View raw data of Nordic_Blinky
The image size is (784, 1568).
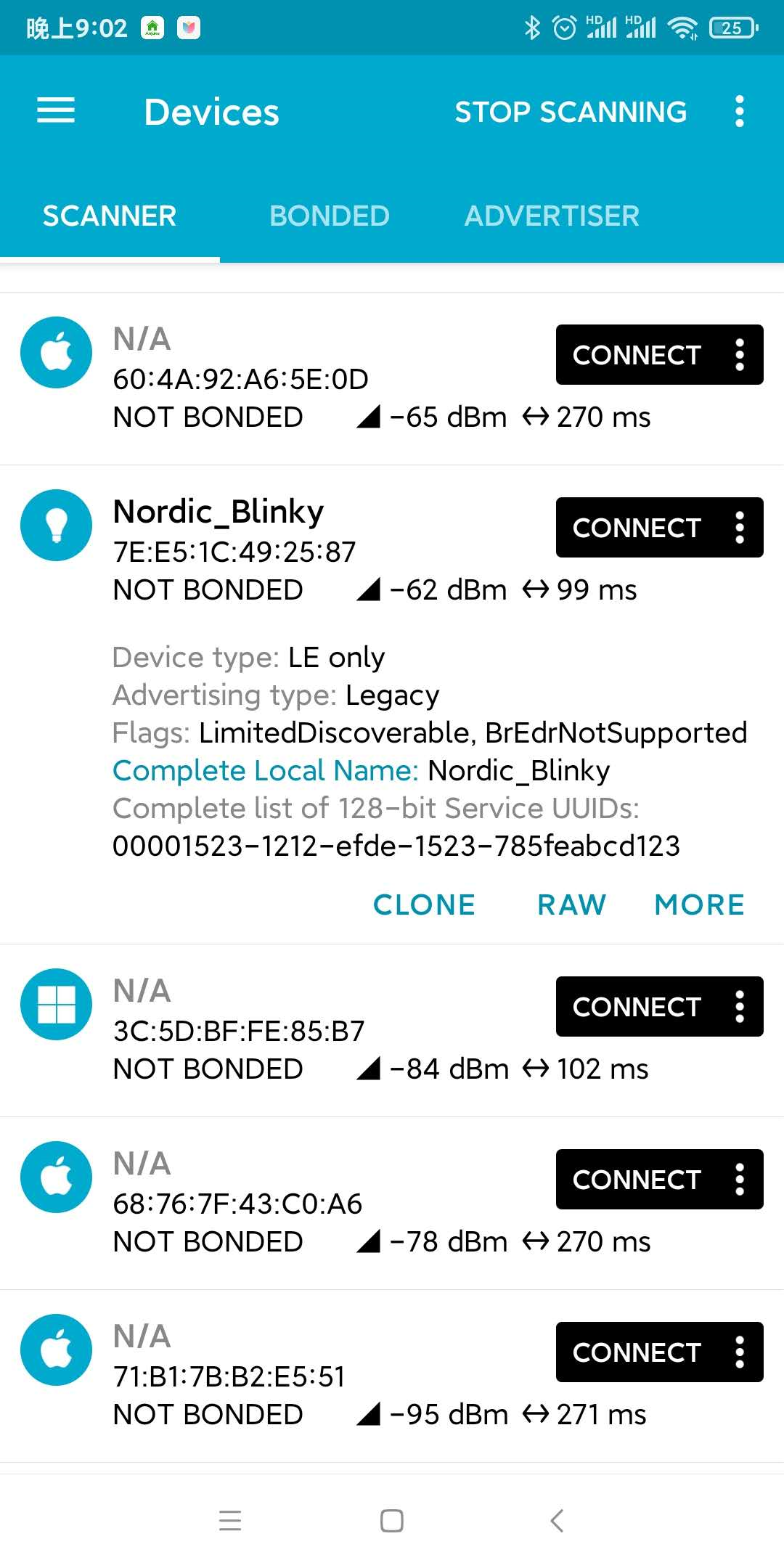[571, 905]
